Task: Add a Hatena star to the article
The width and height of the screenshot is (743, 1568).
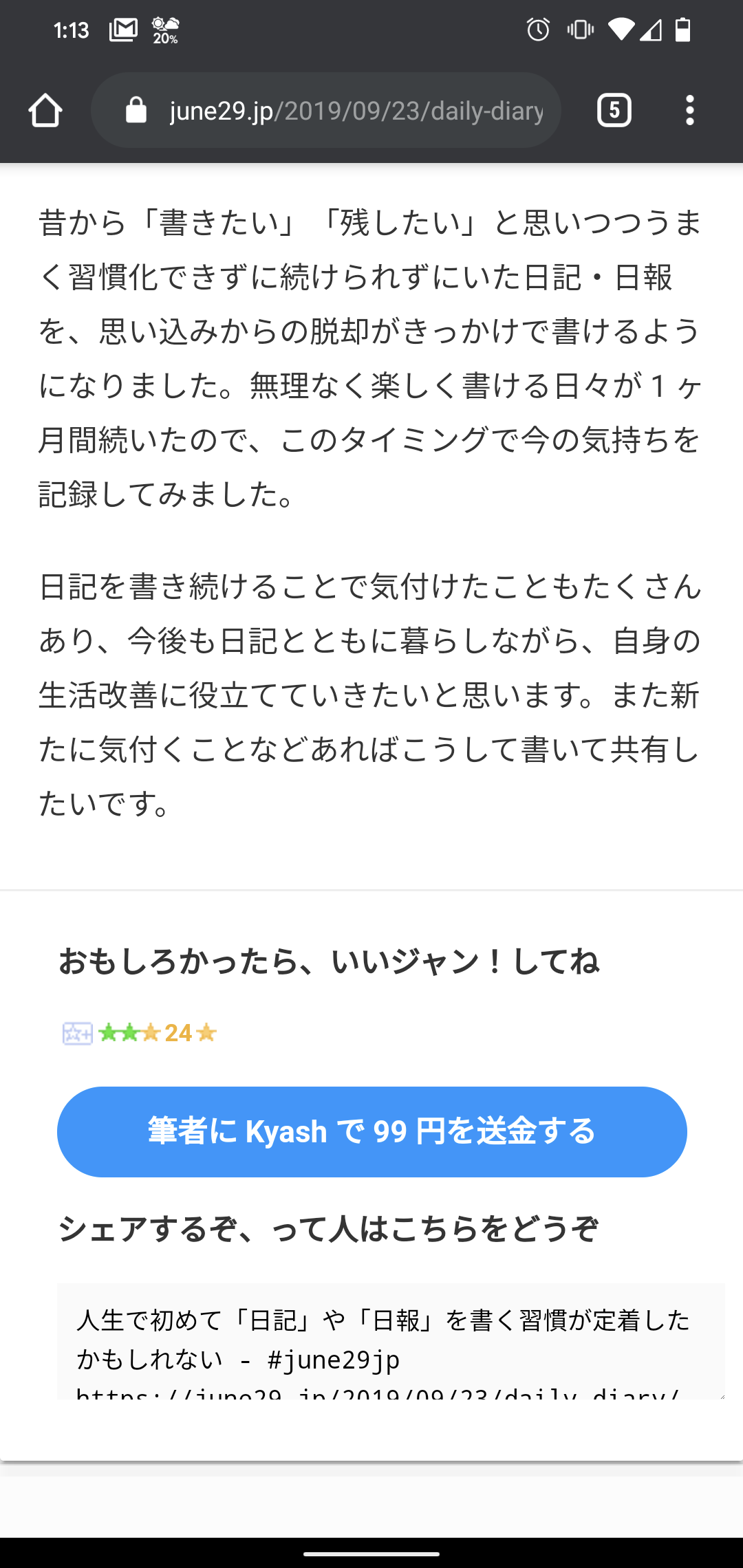Action: click(x=77, y=1033)
